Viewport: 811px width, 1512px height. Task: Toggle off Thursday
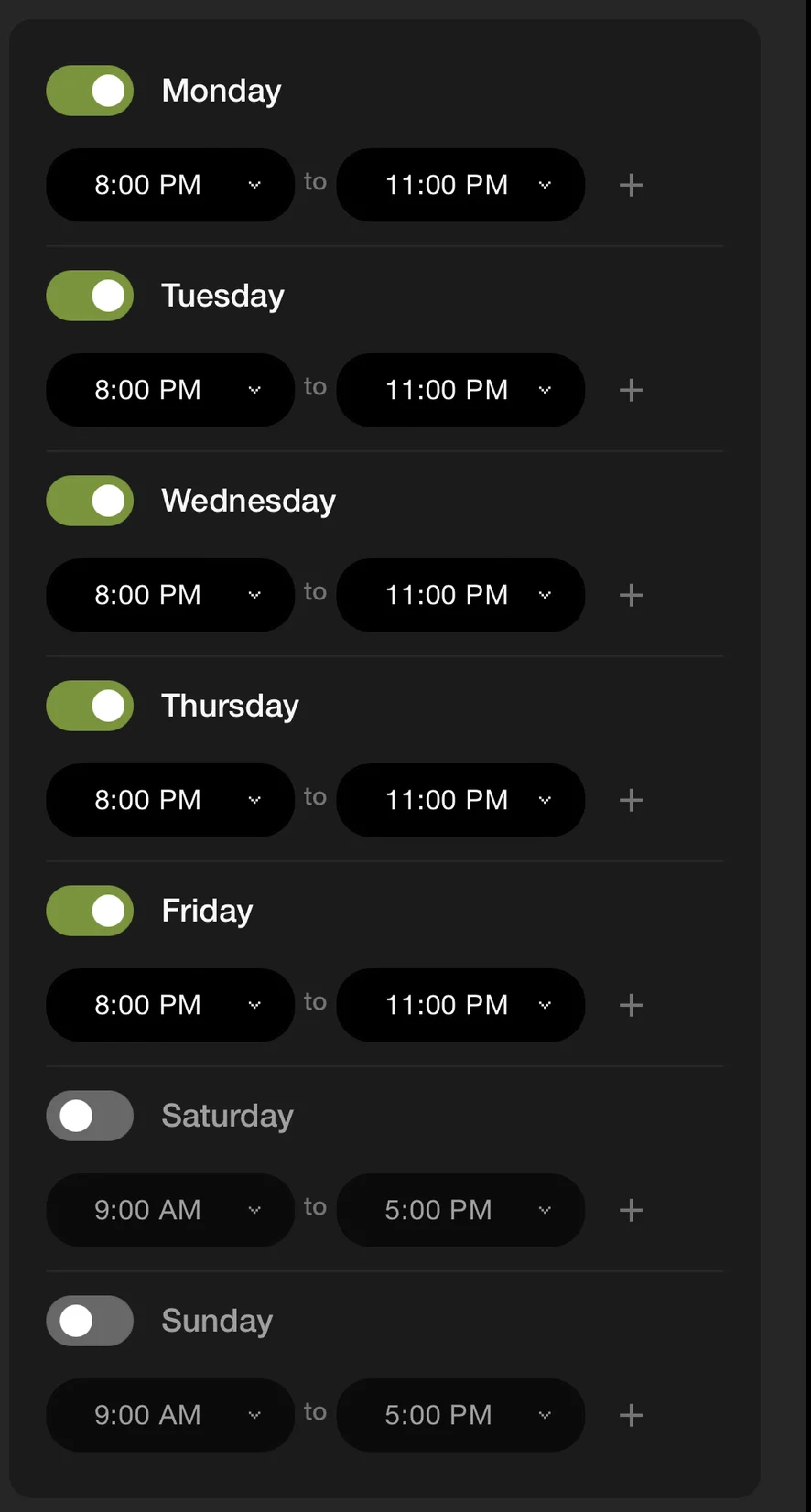tap(90, 706)
